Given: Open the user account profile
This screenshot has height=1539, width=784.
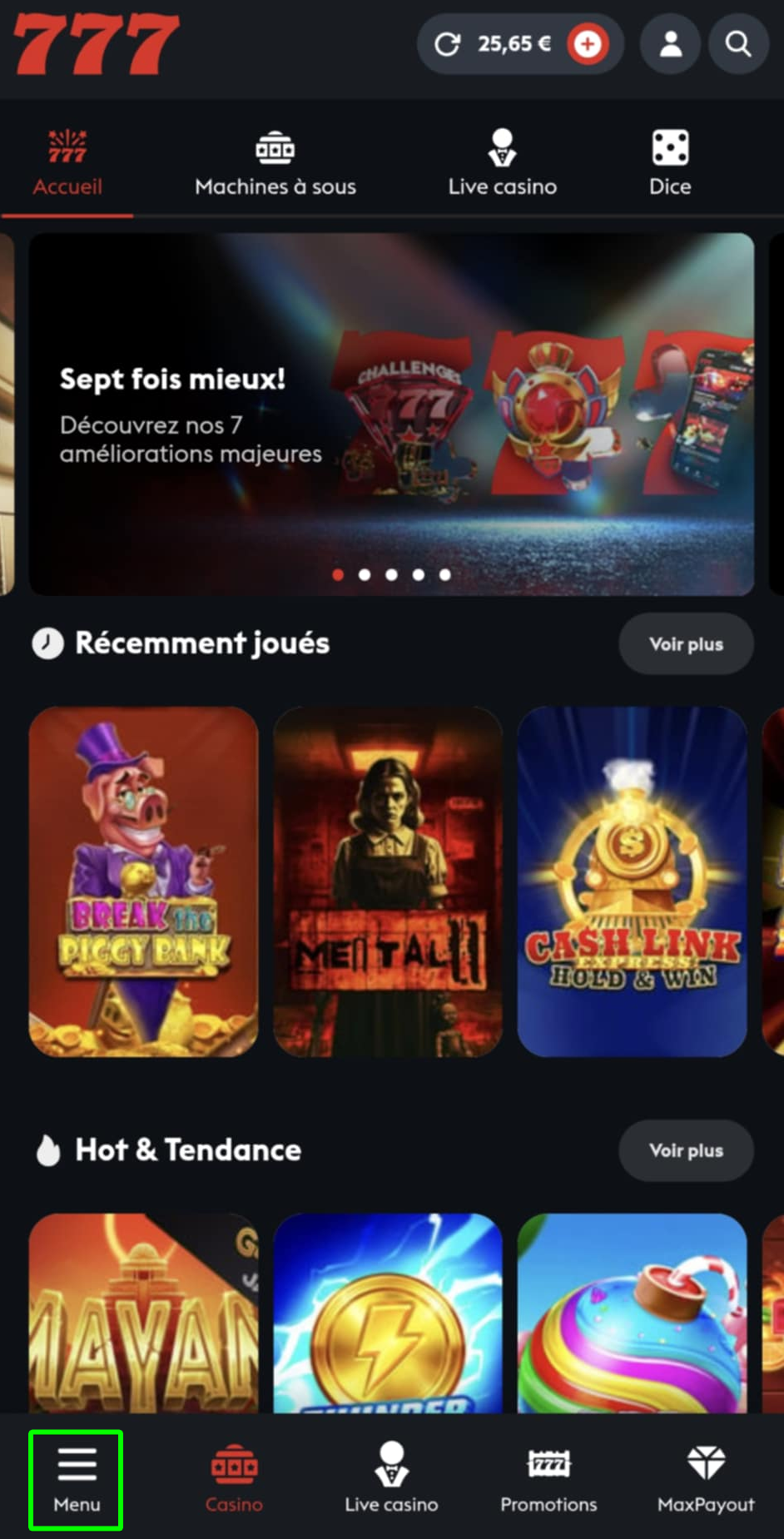Looking at the screenshot, I should click(x=670, y=44).
